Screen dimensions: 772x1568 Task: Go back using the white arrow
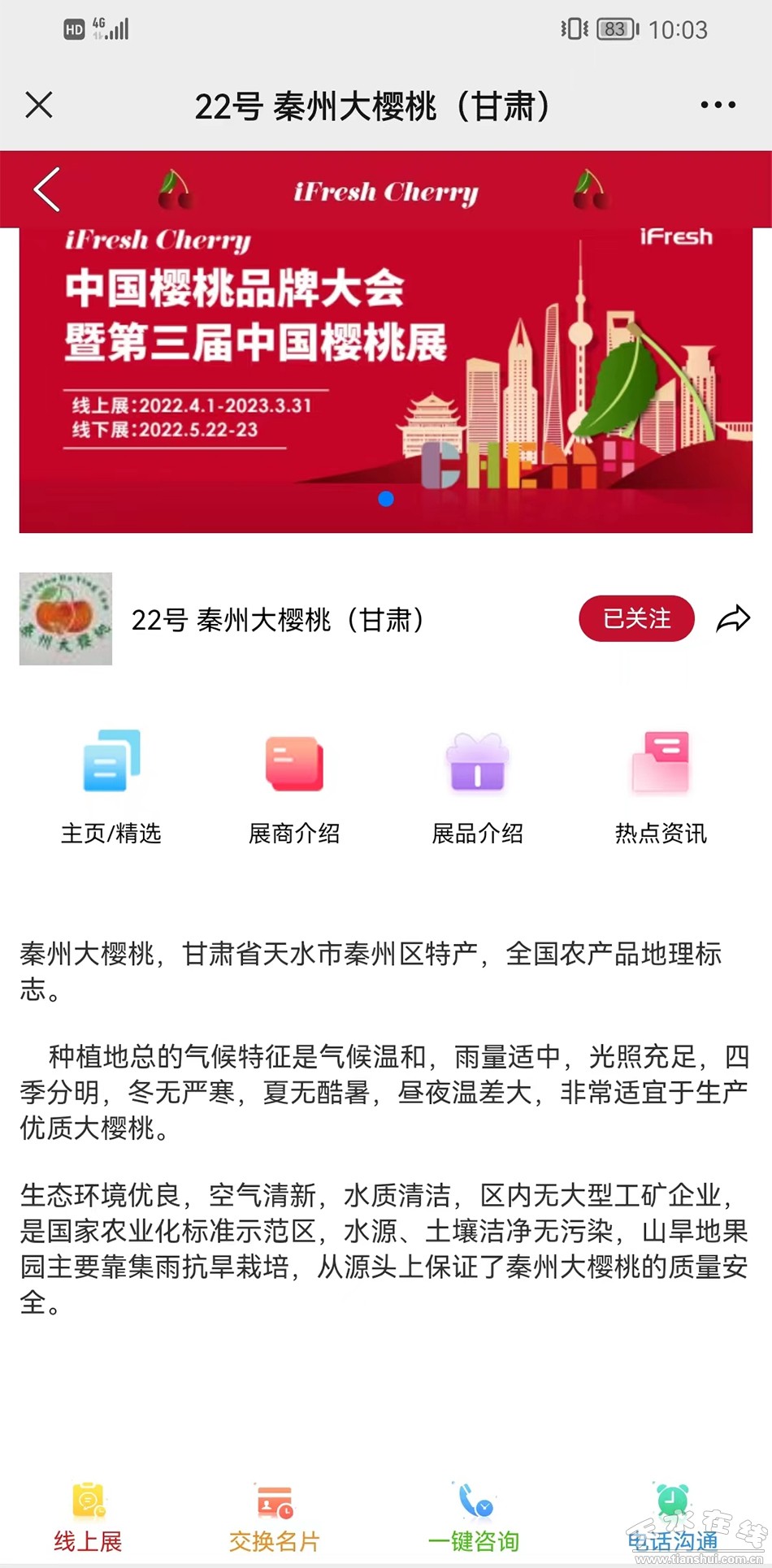(x=47, y=189)
